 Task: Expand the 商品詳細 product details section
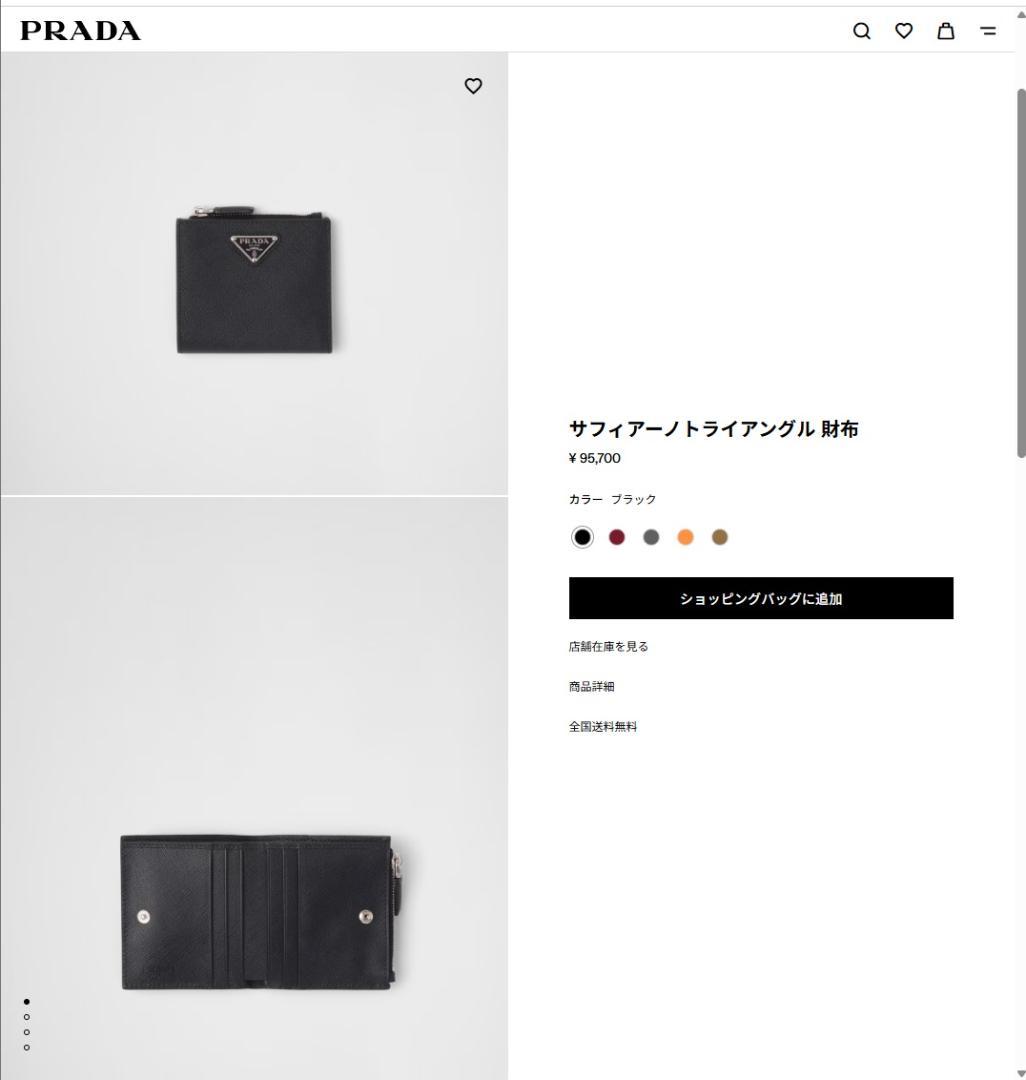[591, 686]
